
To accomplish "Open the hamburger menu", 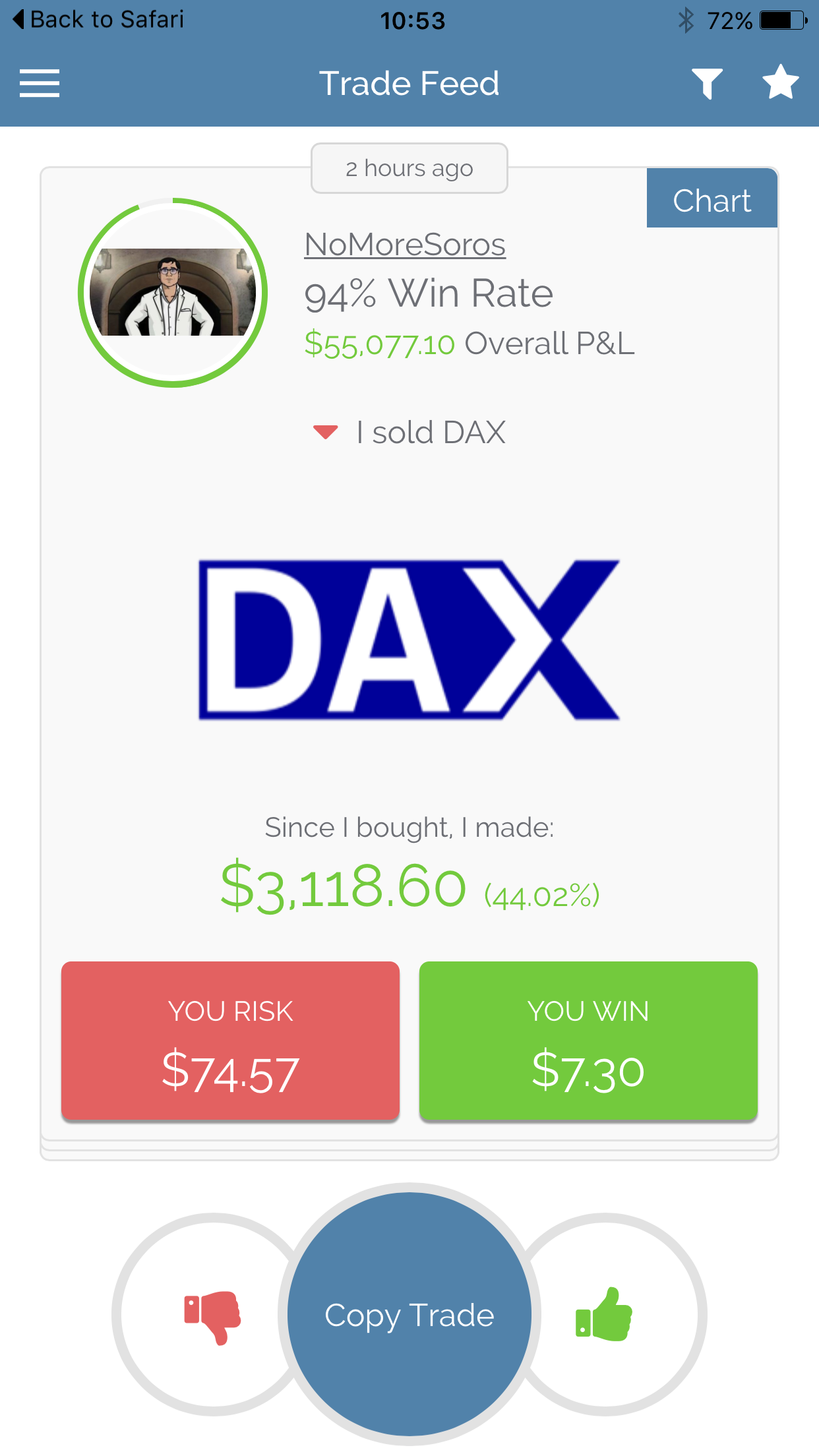I will tap(40, 84).
